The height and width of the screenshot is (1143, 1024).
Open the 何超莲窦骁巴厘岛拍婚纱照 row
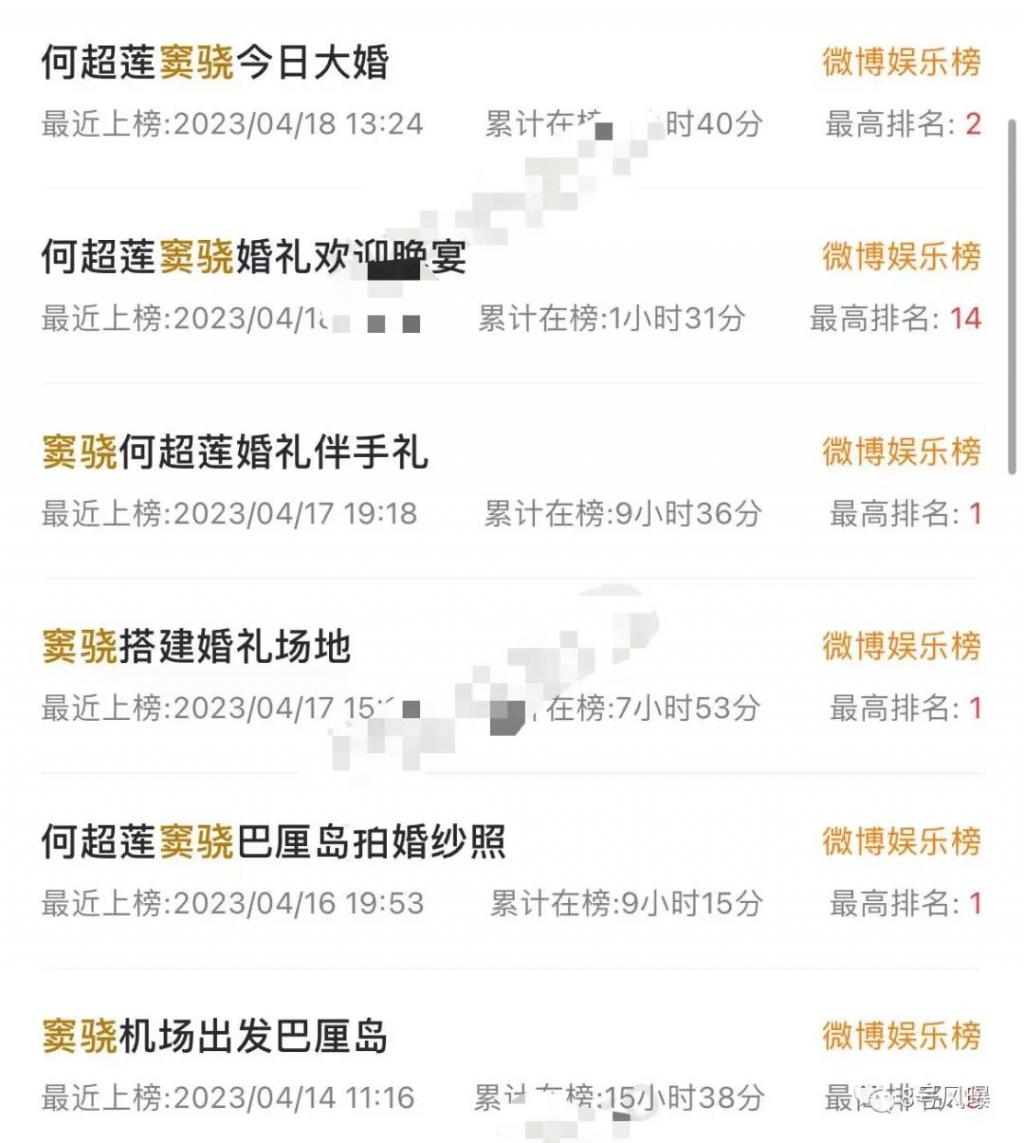[273, 841]
